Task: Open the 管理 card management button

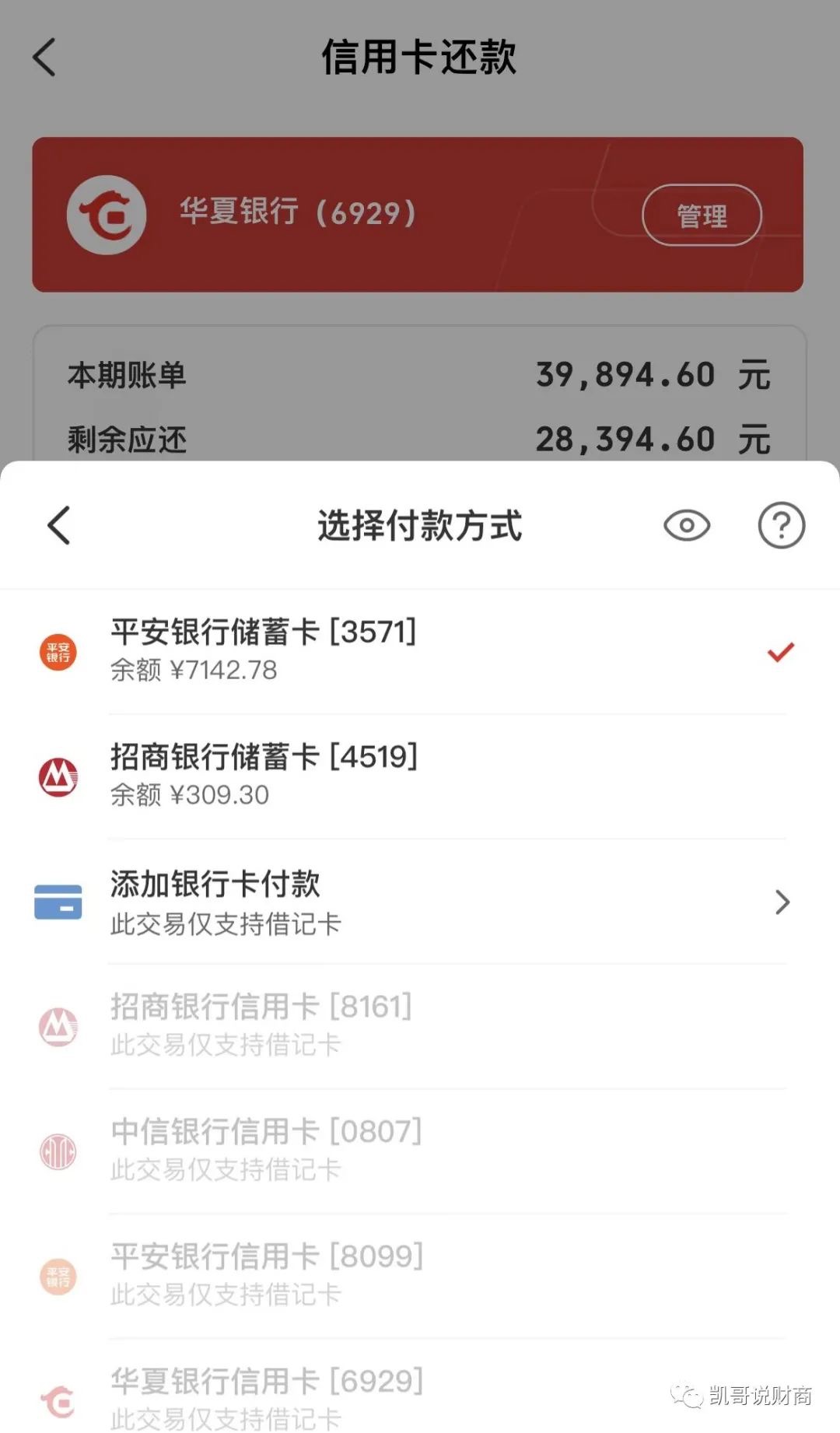Action: click(x=702, y=215)
